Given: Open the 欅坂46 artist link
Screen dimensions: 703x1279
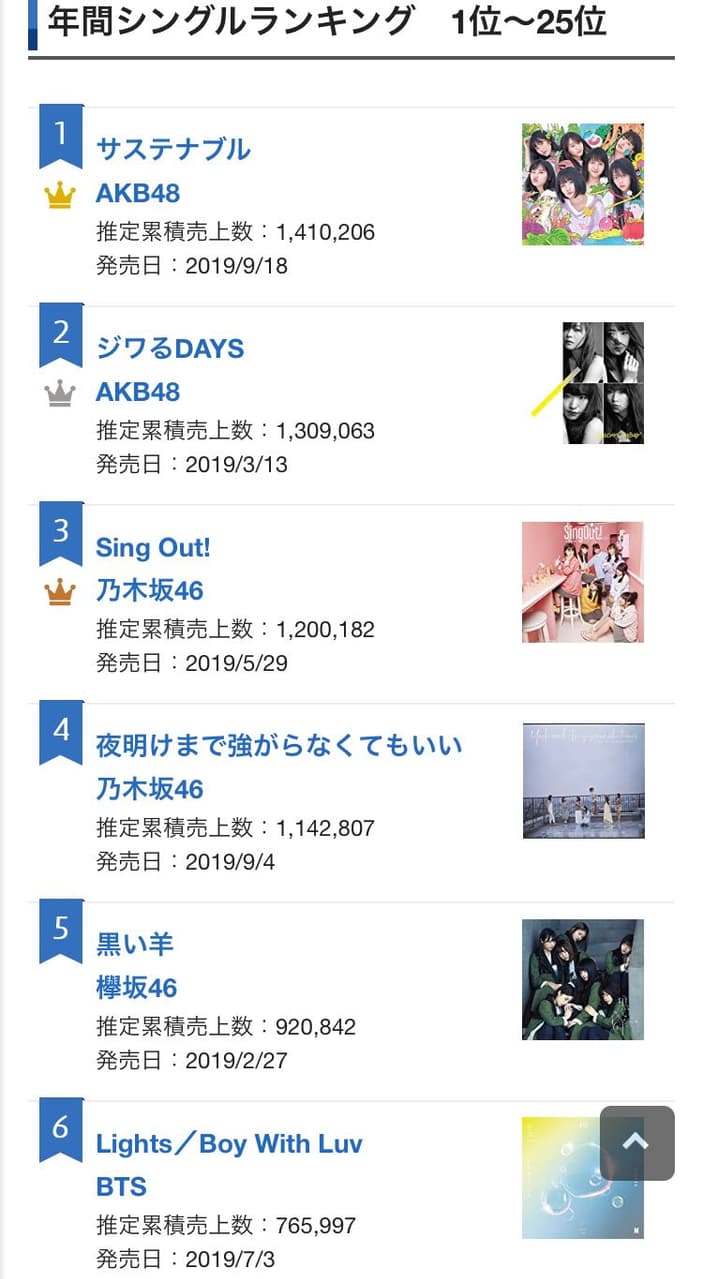Looking at the screenshot, I should point(136,988).
